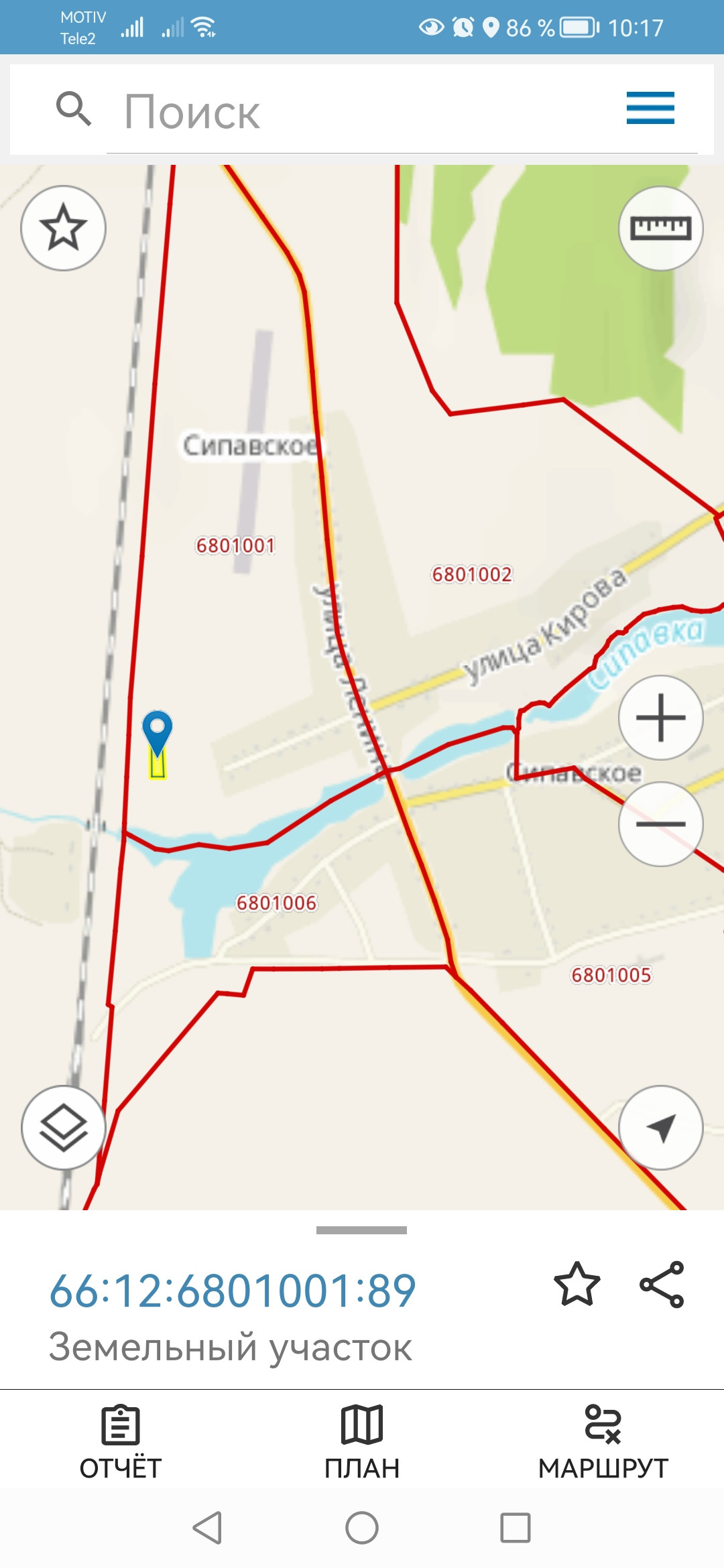Open the map layers selector
Screen dimensions: 724x1568
[63, 1128]
